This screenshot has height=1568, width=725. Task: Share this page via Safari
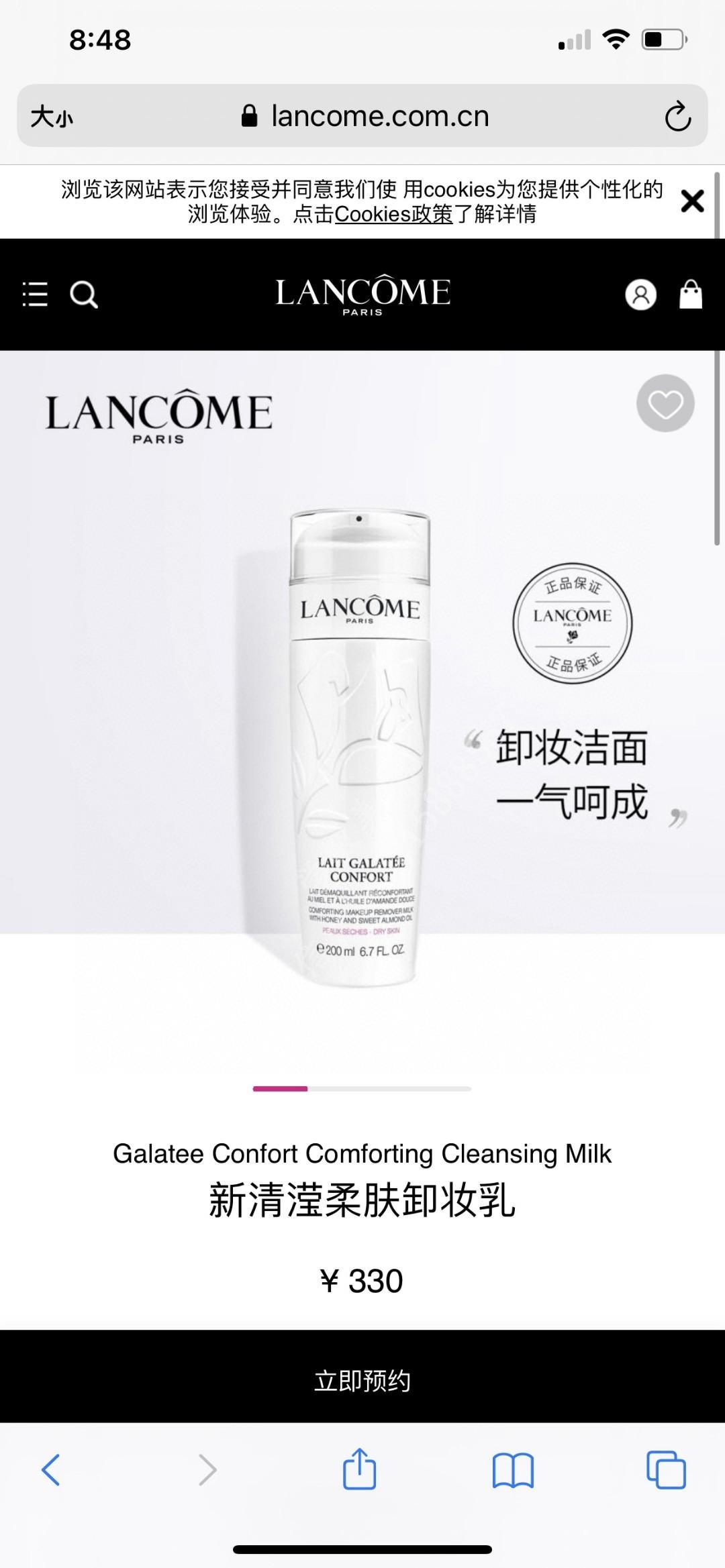point(359,1469)
